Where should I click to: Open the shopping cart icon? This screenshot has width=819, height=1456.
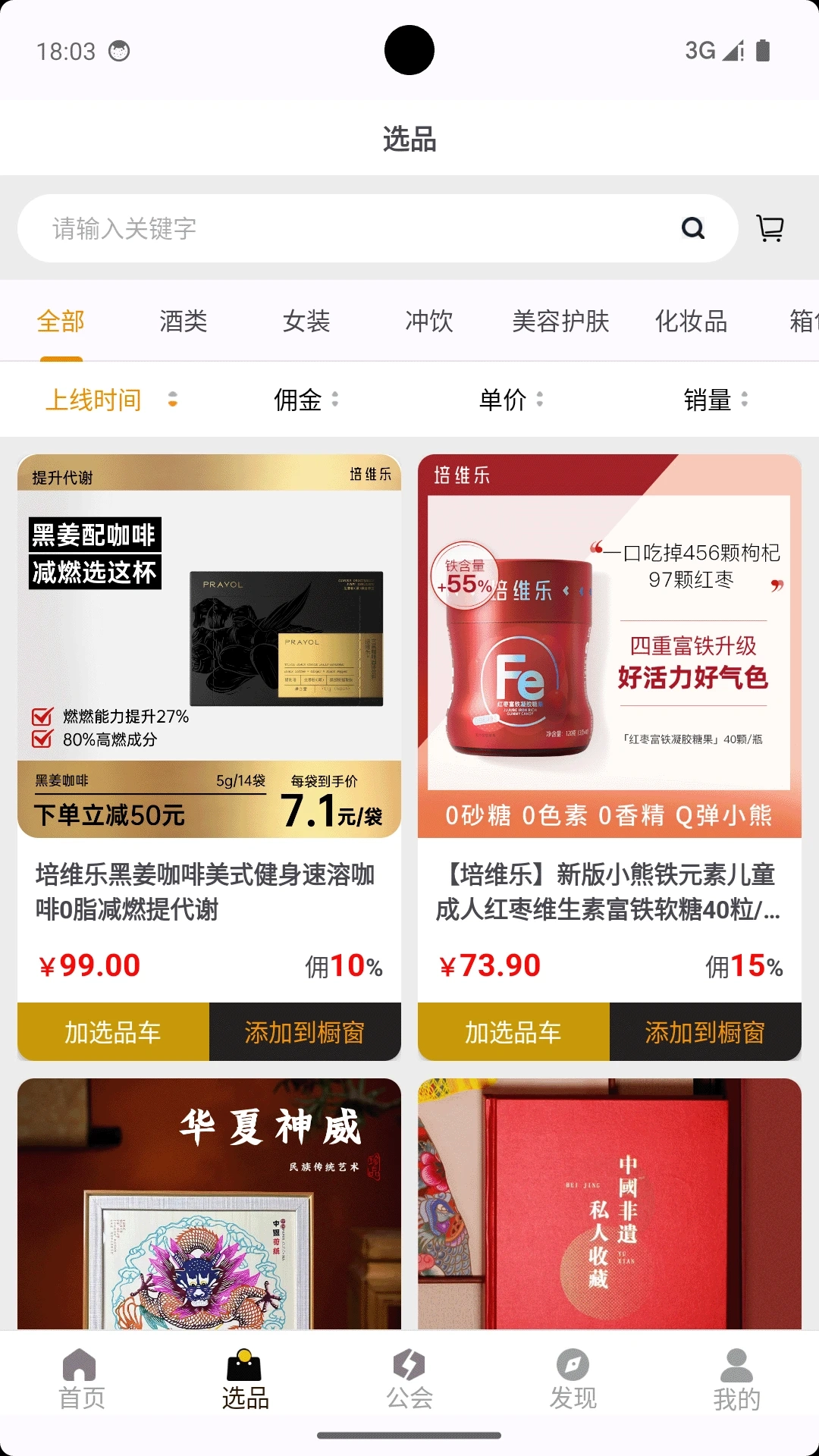pos(770,227)
